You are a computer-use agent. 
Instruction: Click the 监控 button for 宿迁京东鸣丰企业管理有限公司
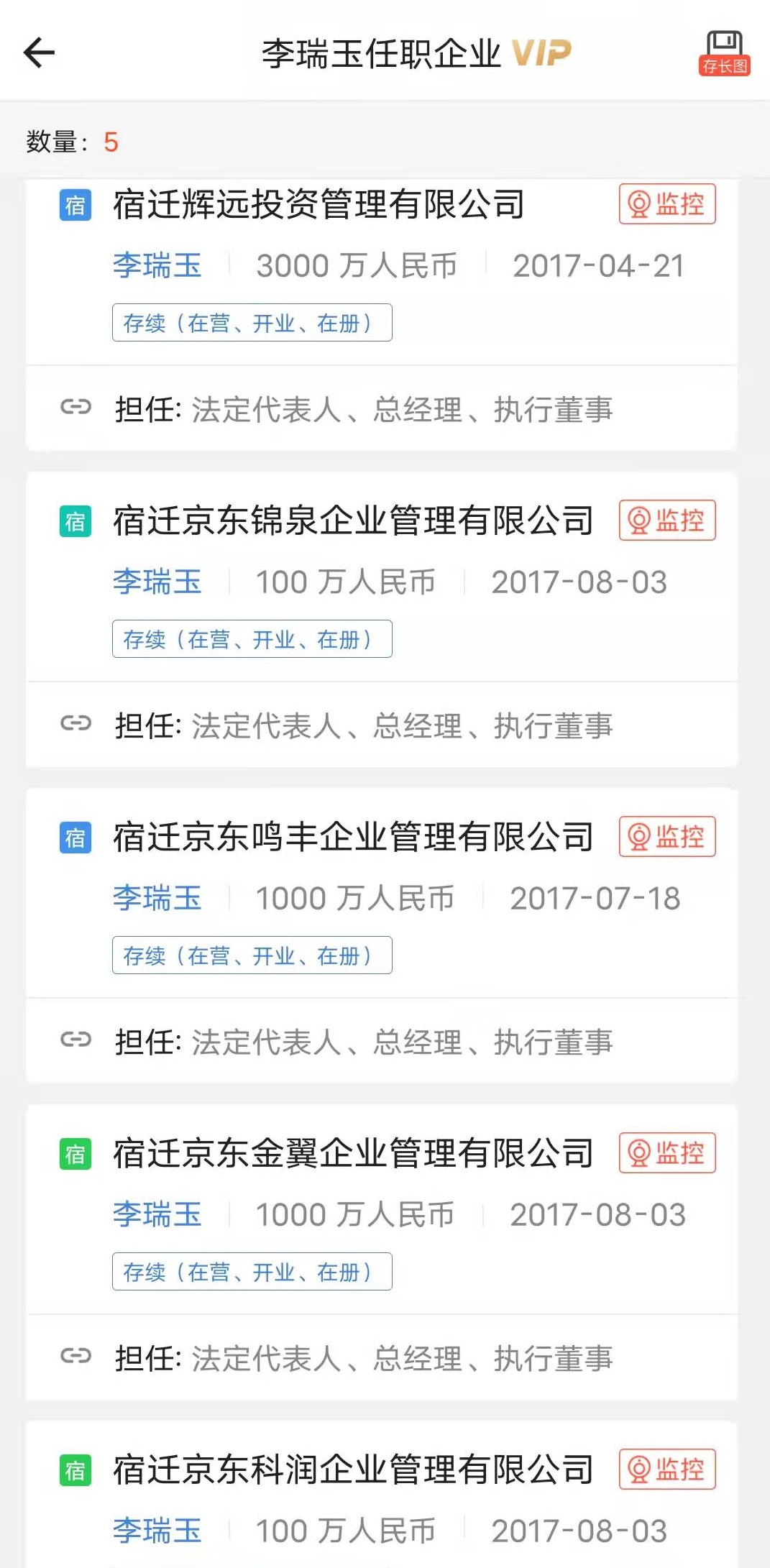pos(666,837)
